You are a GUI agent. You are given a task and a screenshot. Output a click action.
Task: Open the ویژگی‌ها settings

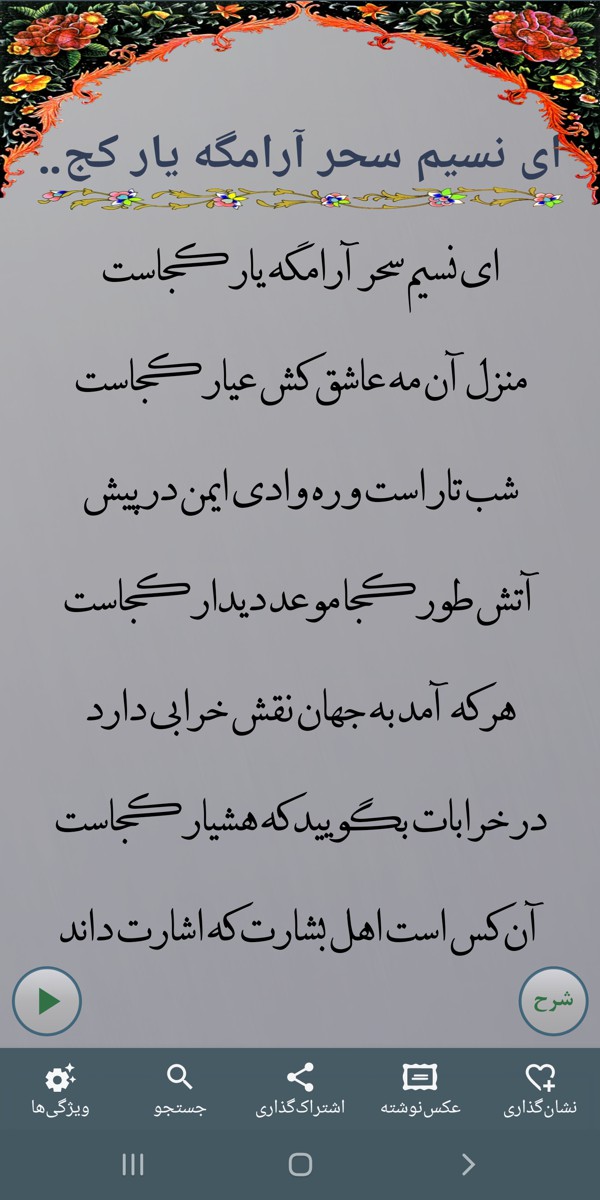coord(61,1089)
